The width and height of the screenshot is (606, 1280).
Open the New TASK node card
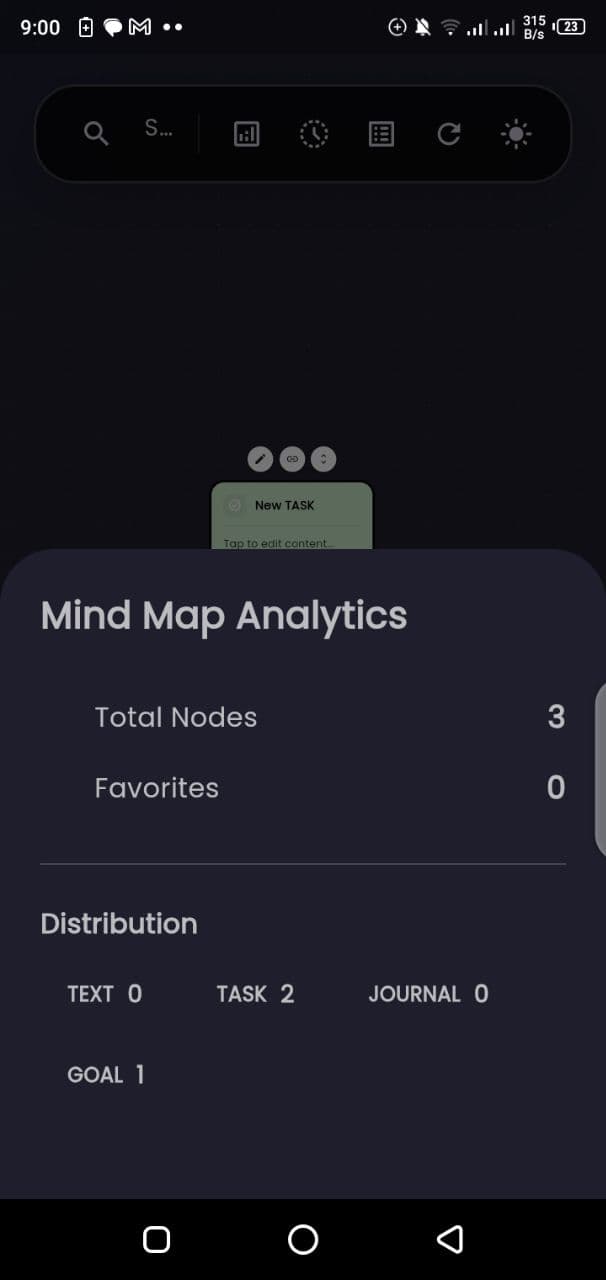point(292,517)
